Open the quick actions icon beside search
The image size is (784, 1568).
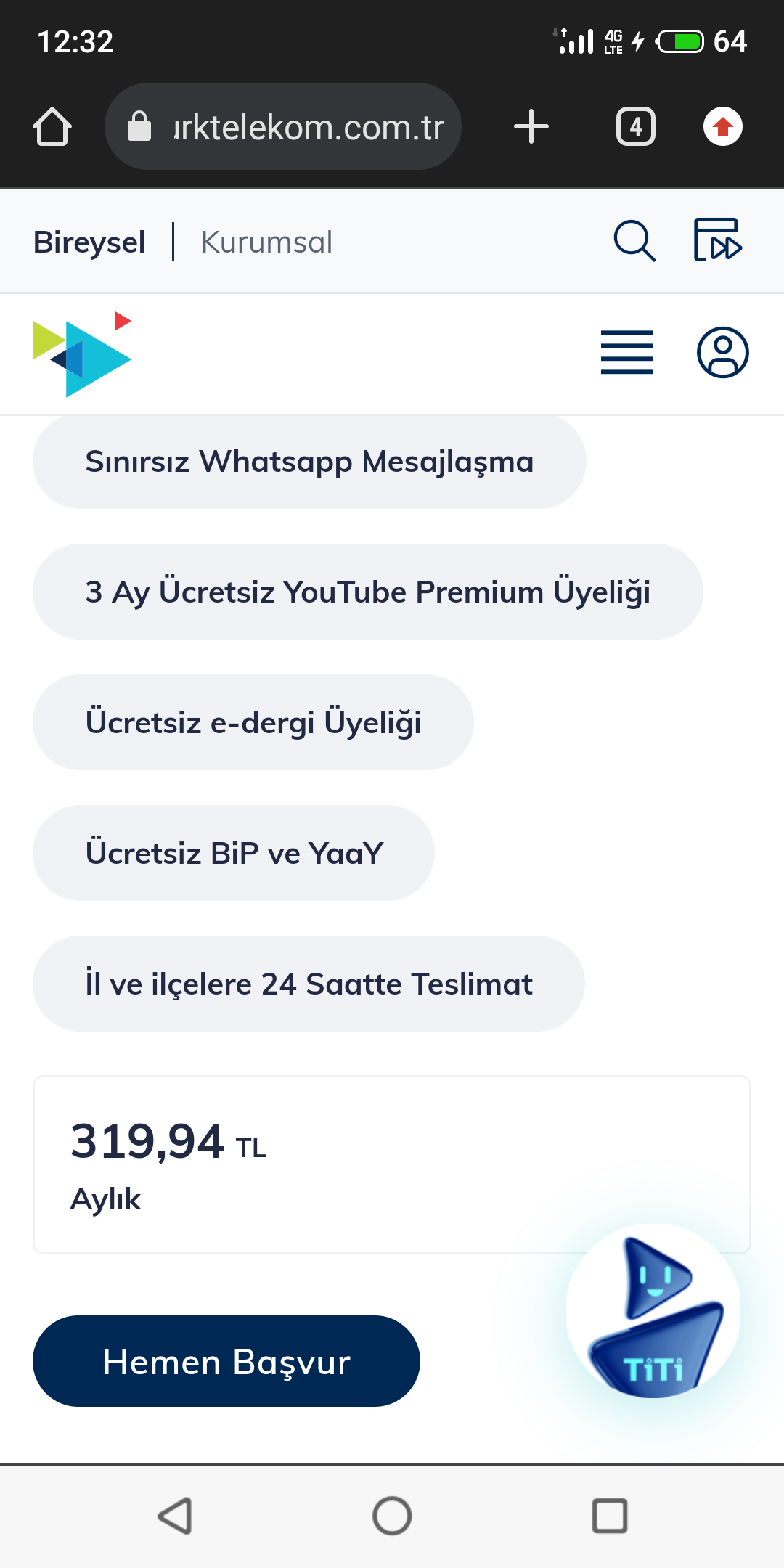(x=718, y=240)
